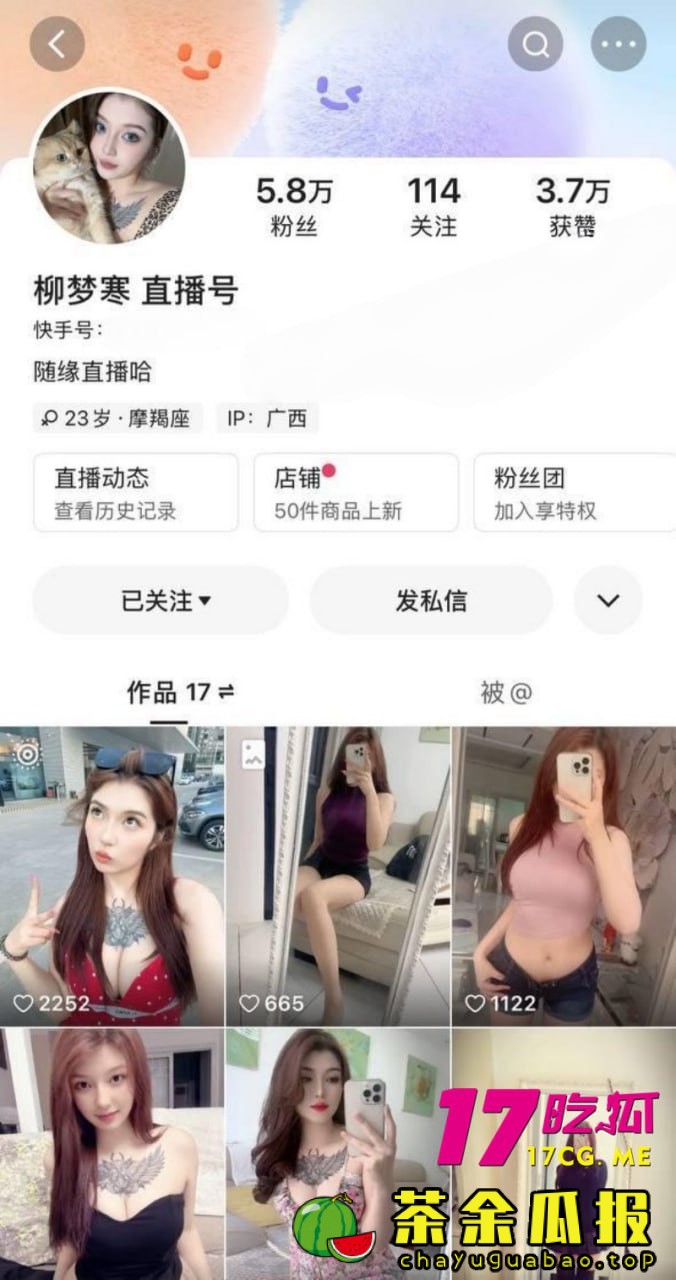Screen dimensions: 676x1280
Task: Go back using the arrow icon
Action: pyautogui.click(x=57, y=44)
